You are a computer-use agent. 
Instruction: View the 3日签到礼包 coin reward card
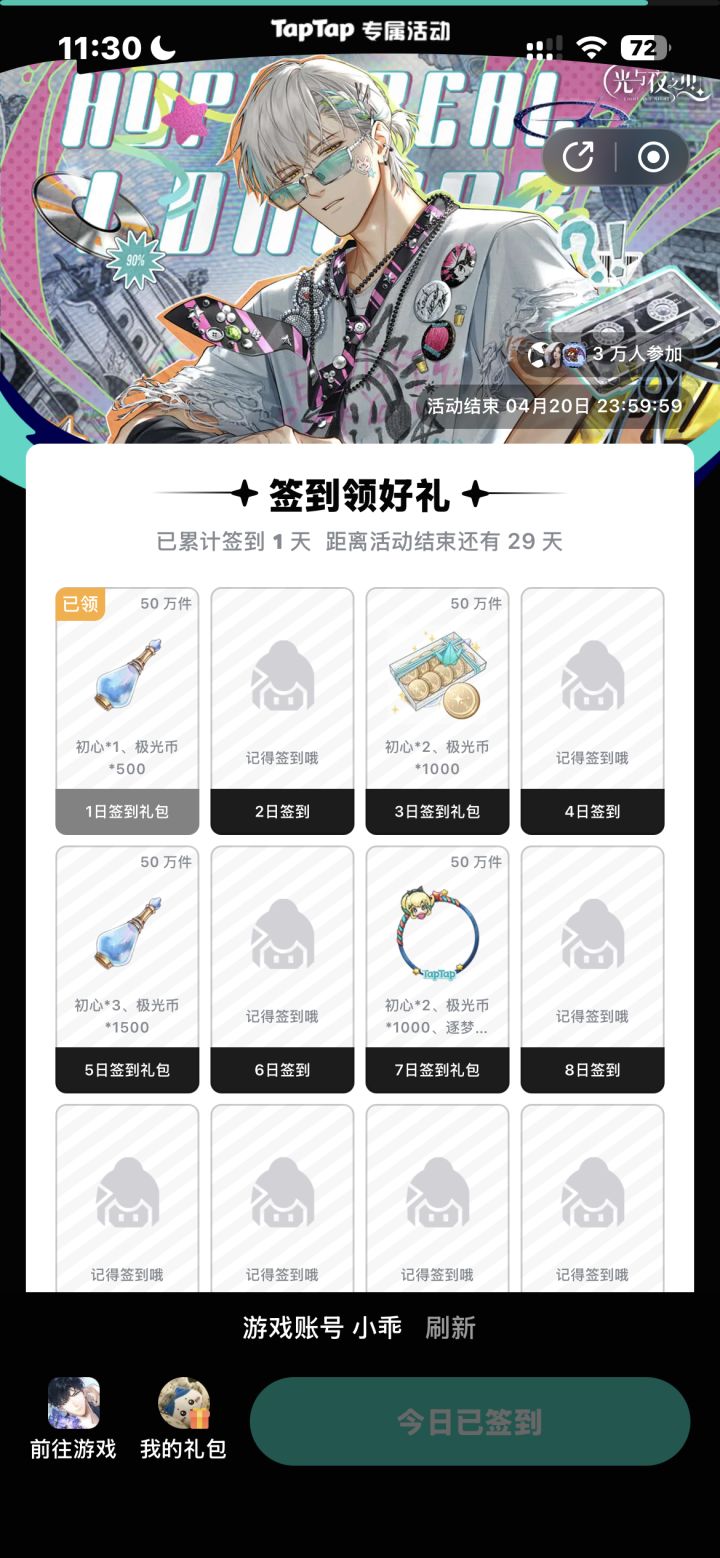(437, 705)
